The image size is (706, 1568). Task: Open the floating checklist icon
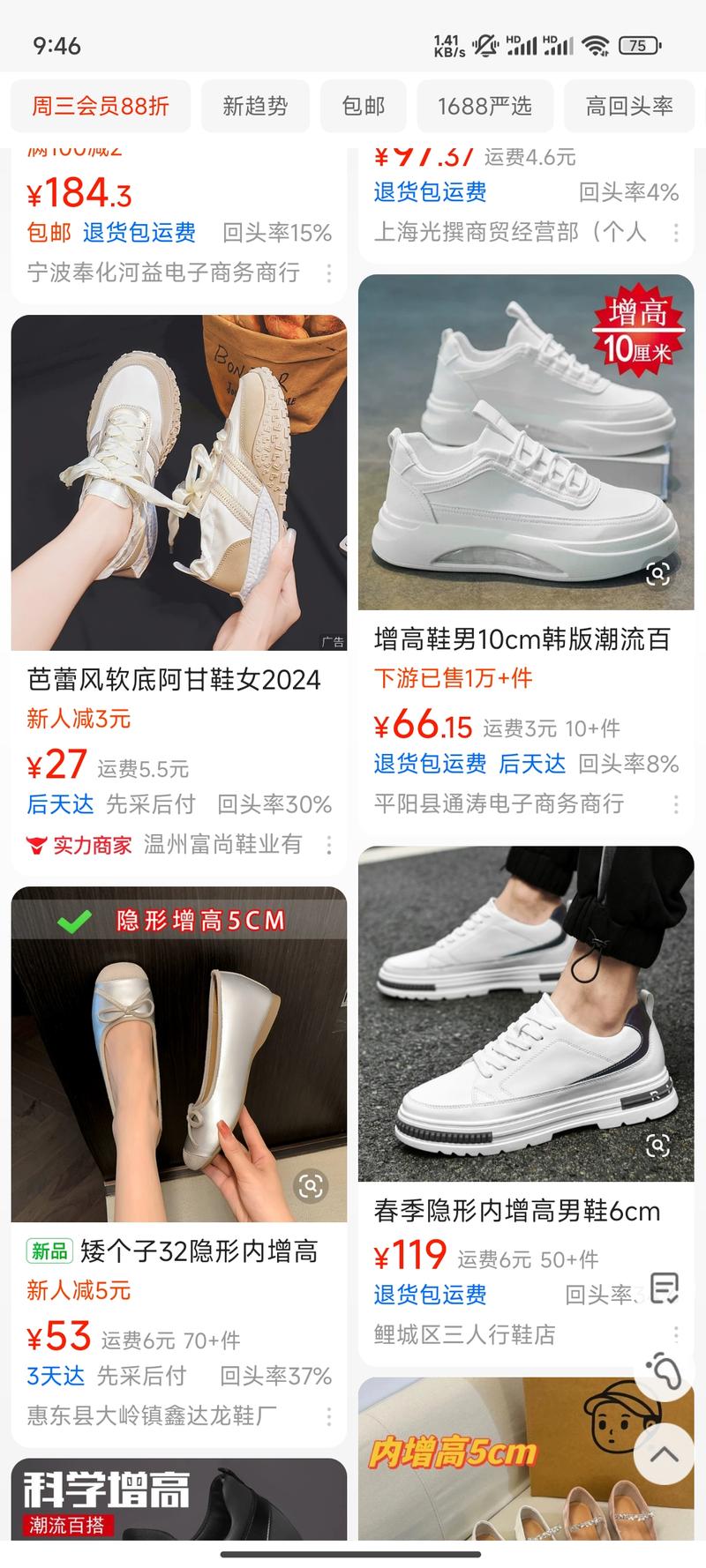664,1288
